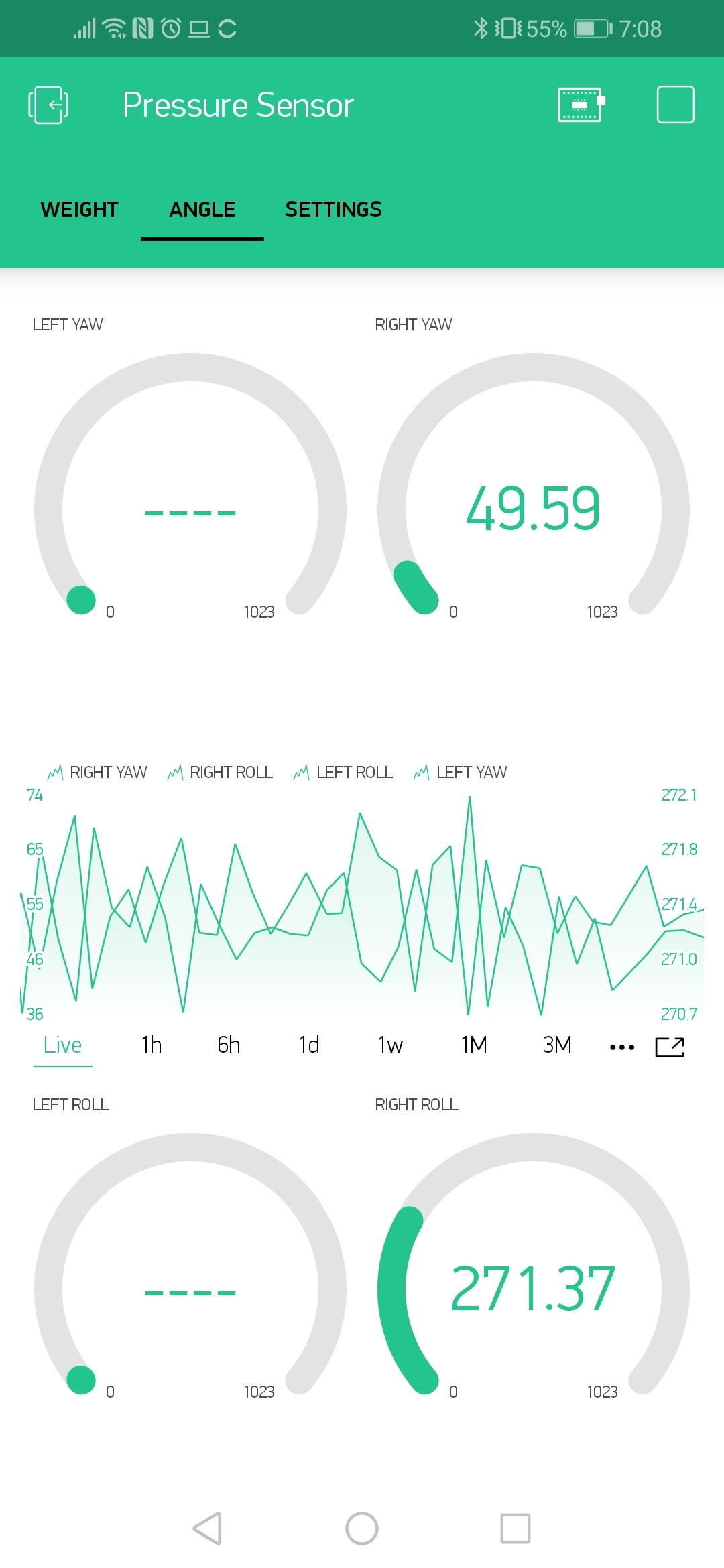Show the 1h chart range
This screenshot has width=724, height=1568.
tap(152, 1045)
